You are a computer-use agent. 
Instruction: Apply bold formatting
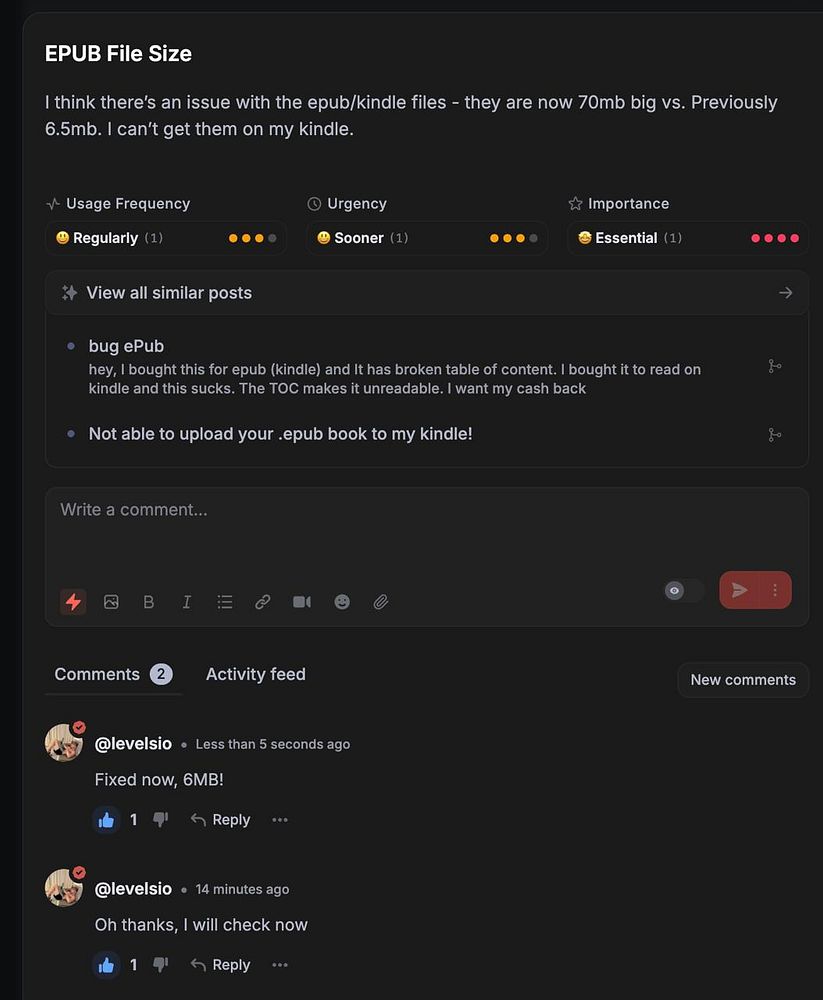click(149, 602)
